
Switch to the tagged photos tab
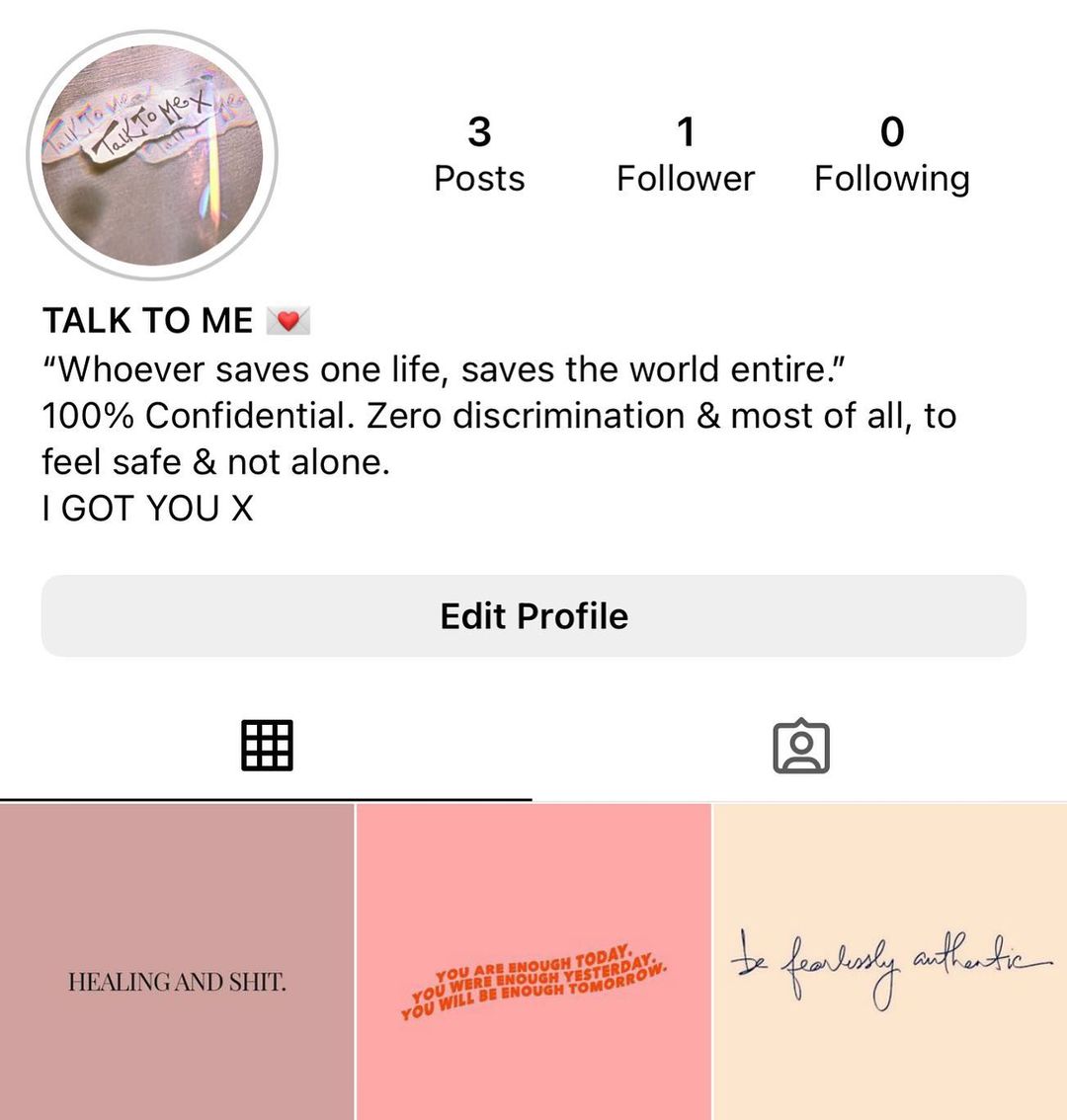pyautogui.click(x=800, y=746)
